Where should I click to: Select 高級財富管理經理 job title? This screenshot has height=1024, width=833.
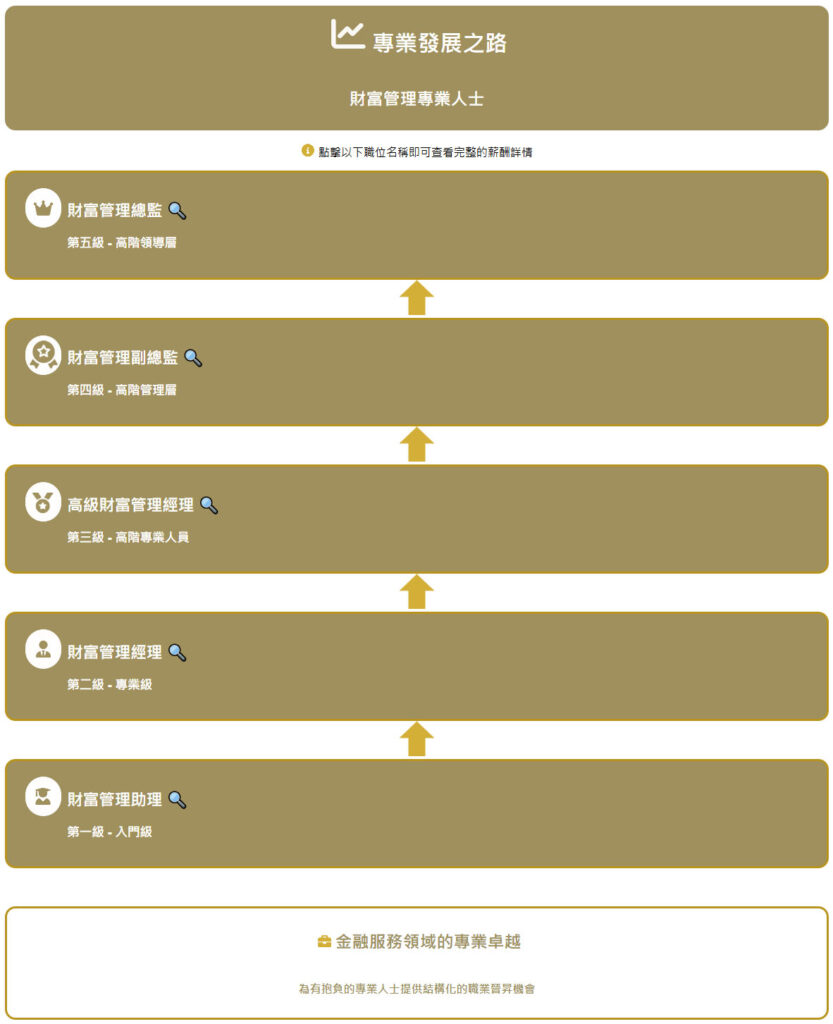130,505
